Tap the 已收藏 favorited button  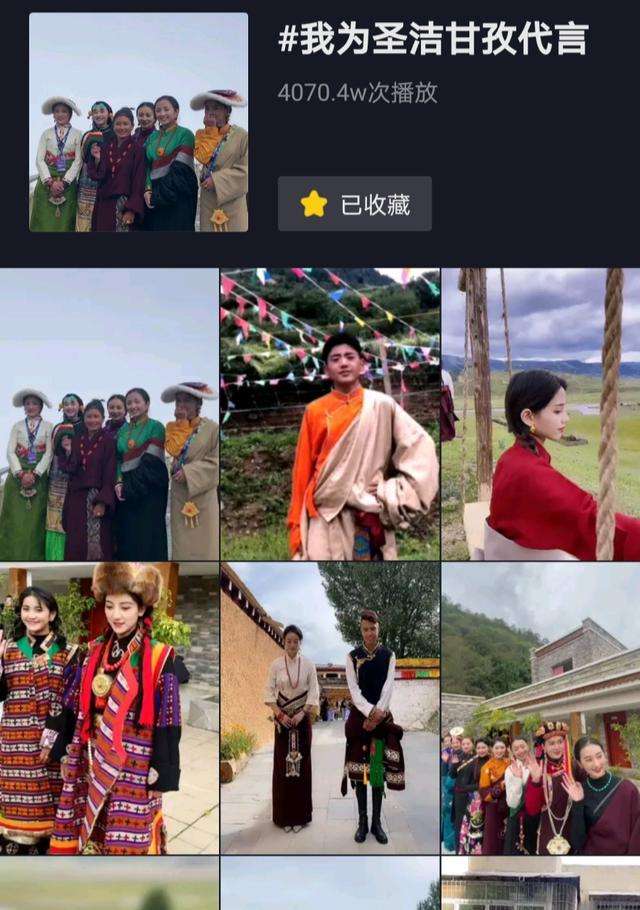354,204
